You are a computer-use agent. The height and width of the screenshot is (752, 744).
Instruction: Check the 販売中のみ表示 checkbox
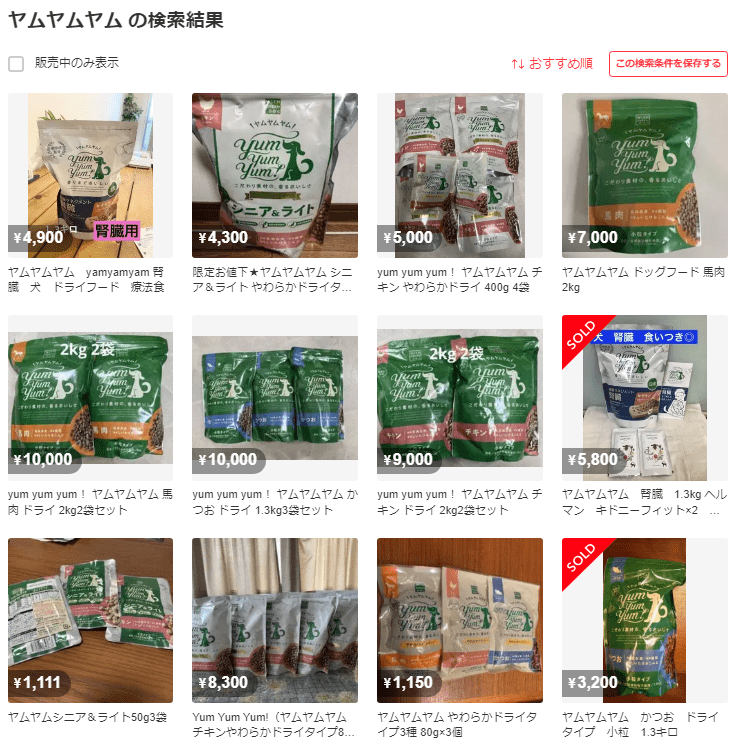point(16,64)
